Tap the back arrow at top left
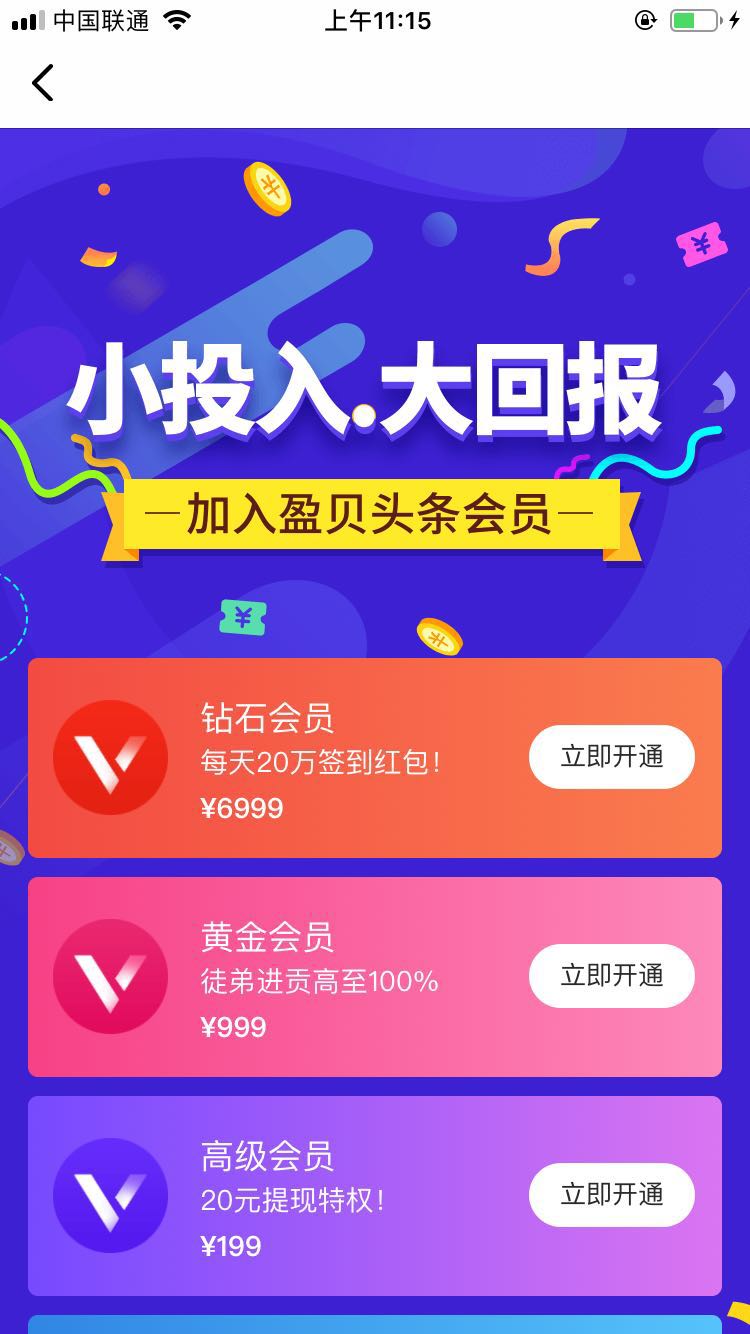The height and width of the screenshot is (1334, 750). point(42,83)
